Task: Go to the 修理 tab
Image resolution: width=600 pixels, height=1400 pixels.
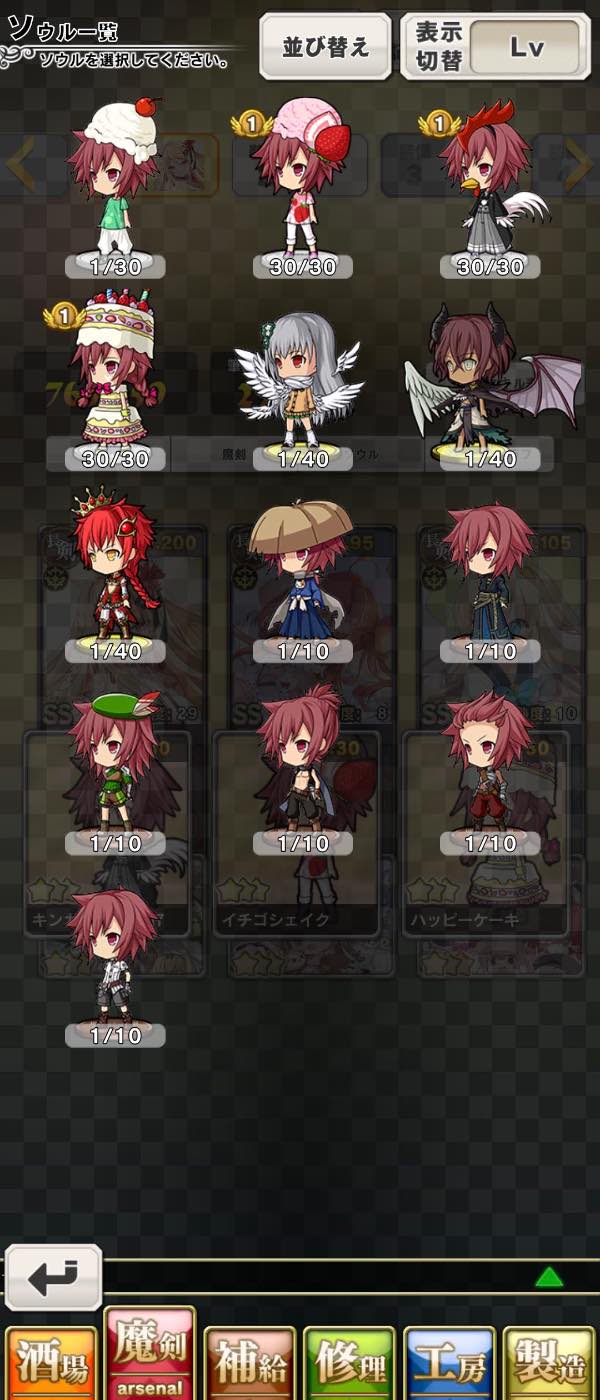Action: (x=350, y=1364)
